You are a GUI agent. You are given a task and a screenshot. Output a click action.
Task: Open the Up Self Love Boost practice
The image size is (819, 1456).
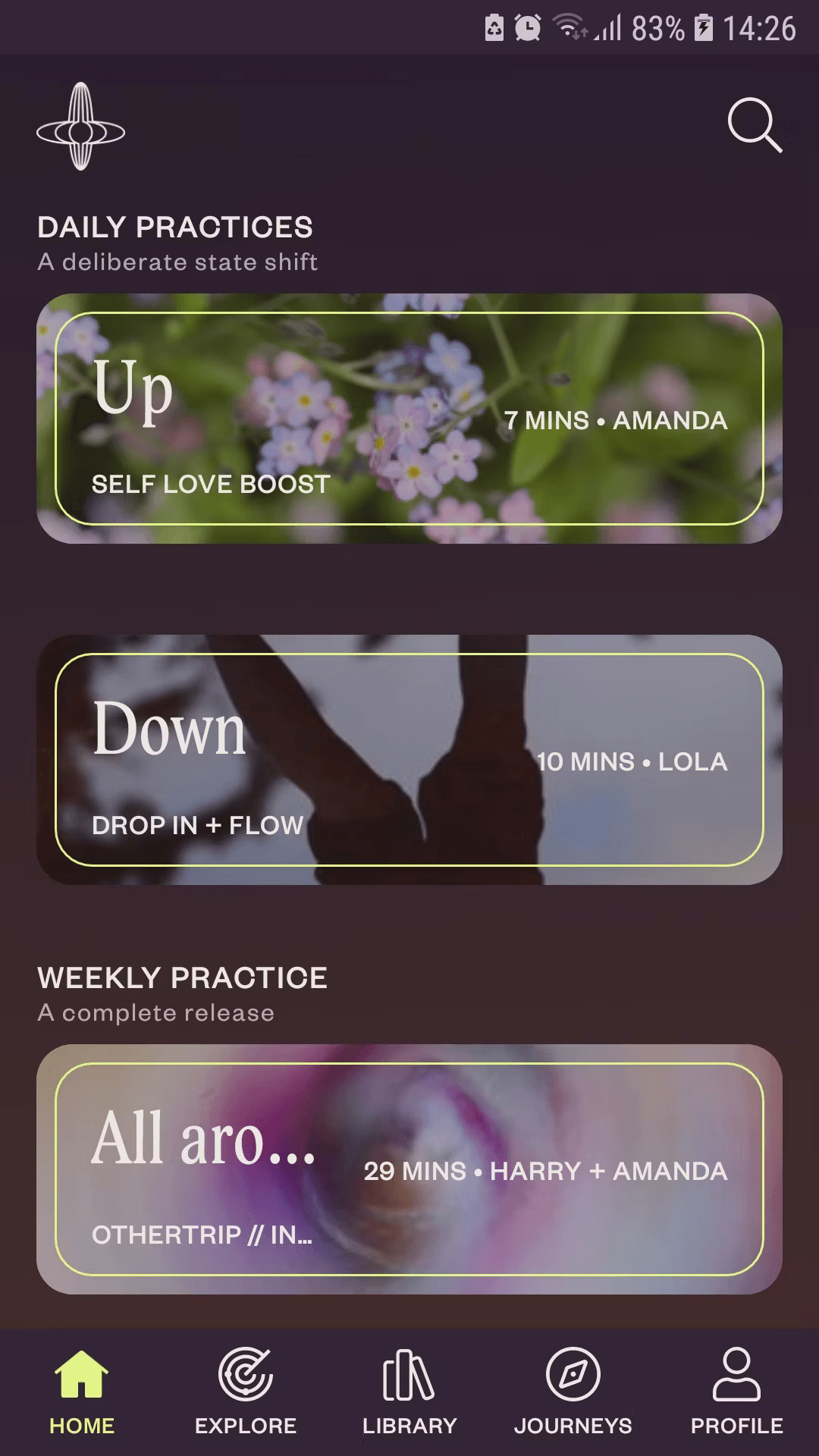coord(409,419)
